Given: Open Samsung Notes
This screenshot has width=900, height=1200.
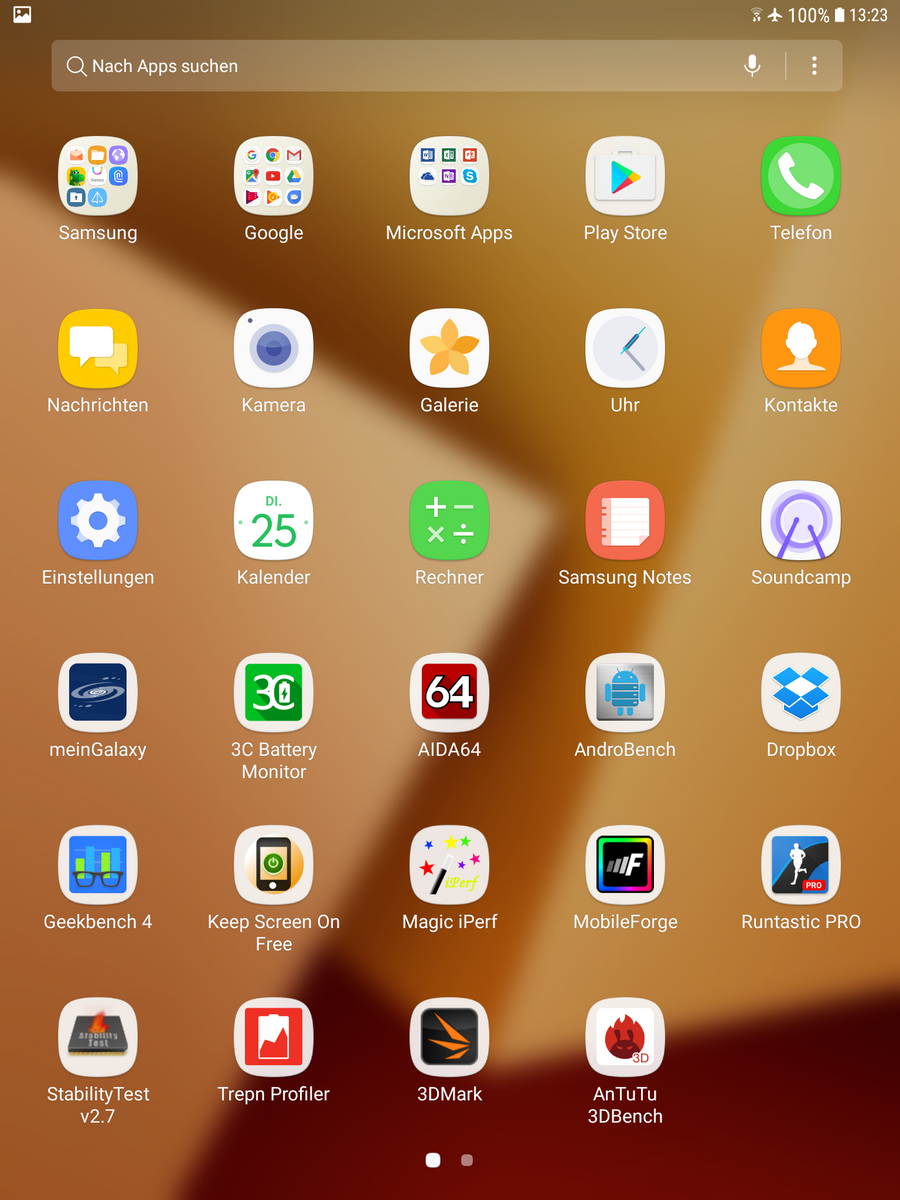Looking at the screenshot, I should 625,520.
